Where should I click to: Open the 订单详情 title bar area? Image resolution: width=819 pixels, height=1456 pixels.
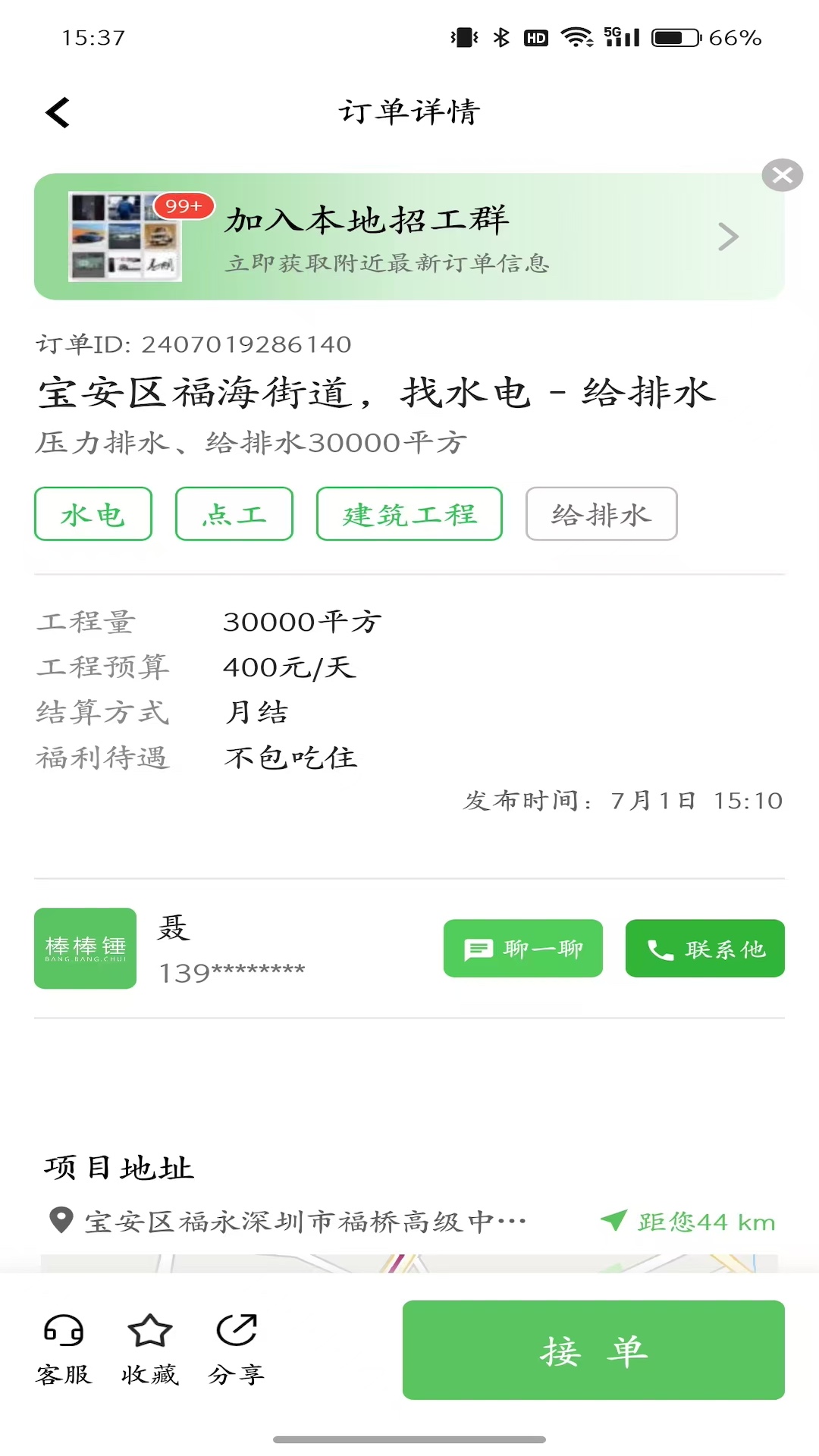coord(409,111)
